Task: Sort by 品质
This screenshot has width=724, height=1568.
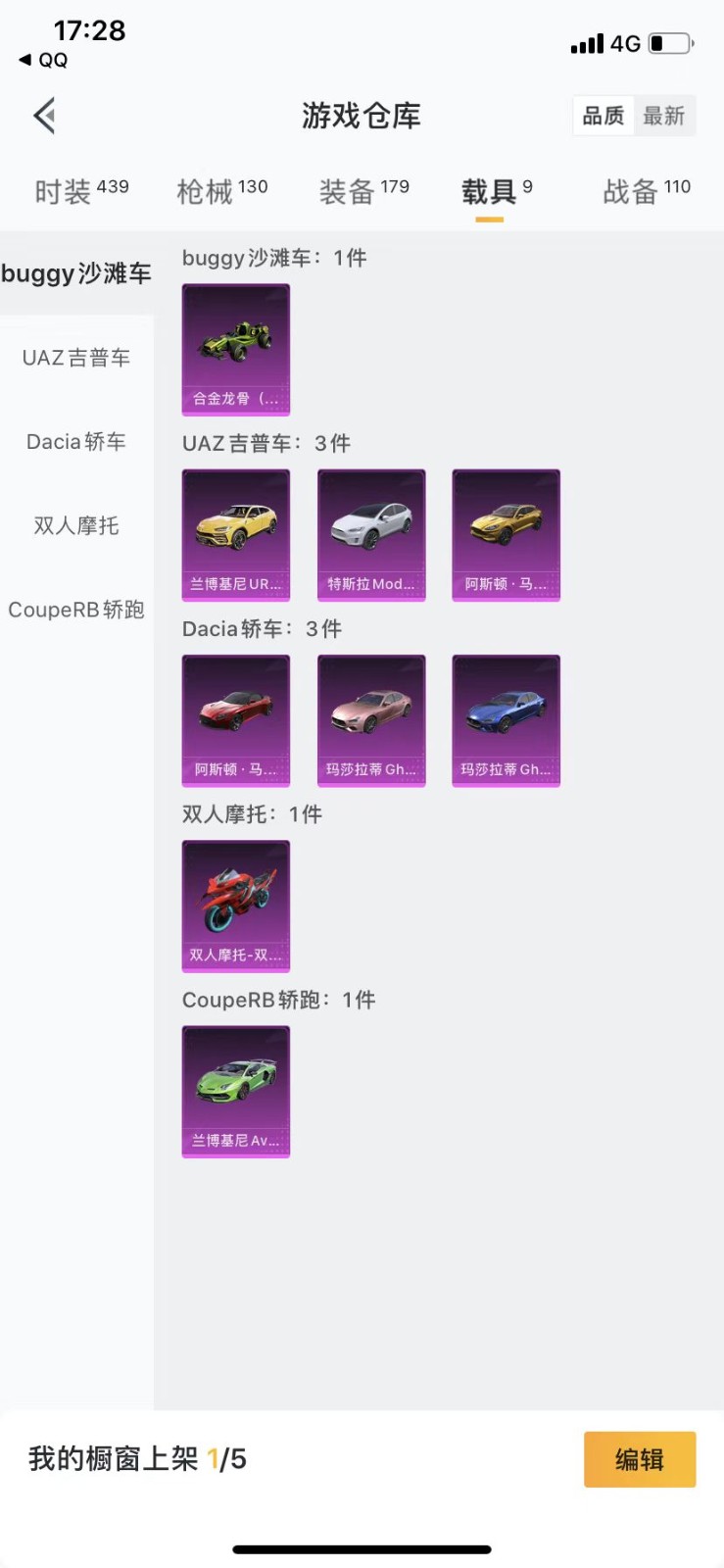Action: pyautogui.click(x=603, y=116)
